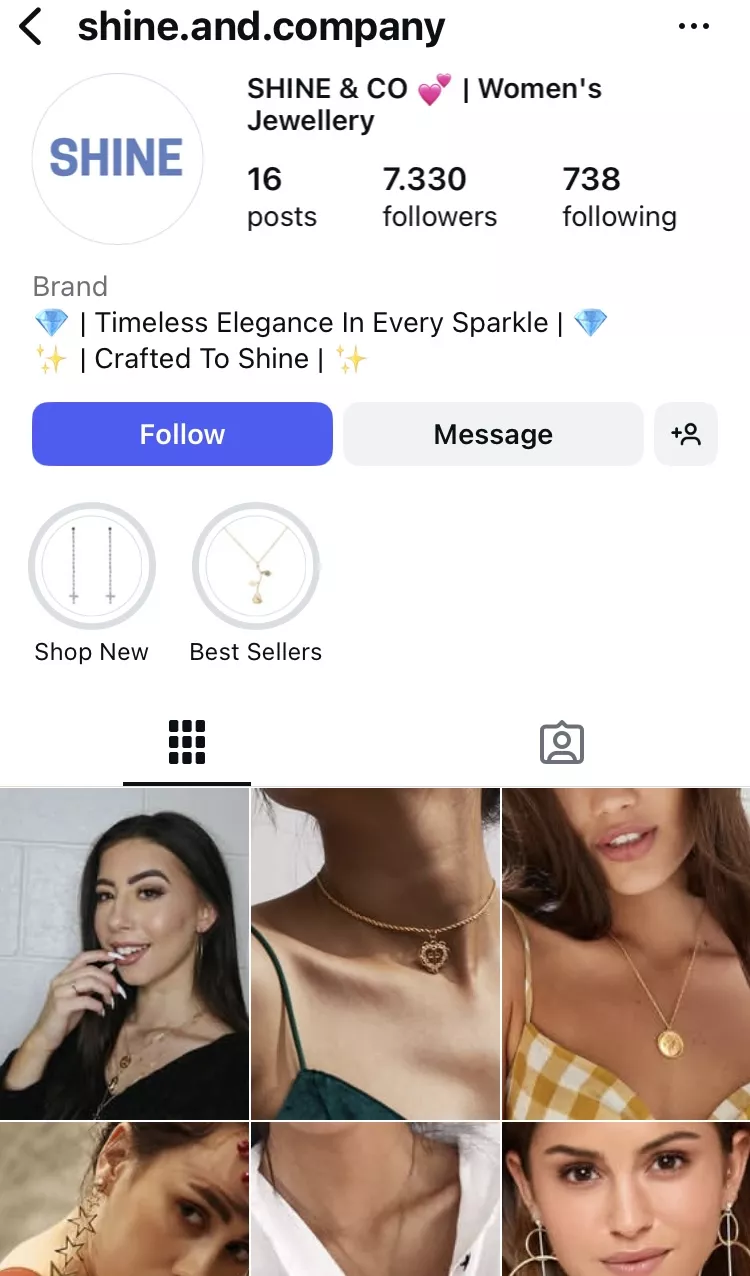Open the hoop earrings post
Screen dimensions: 750x1276
point(626,1199)
